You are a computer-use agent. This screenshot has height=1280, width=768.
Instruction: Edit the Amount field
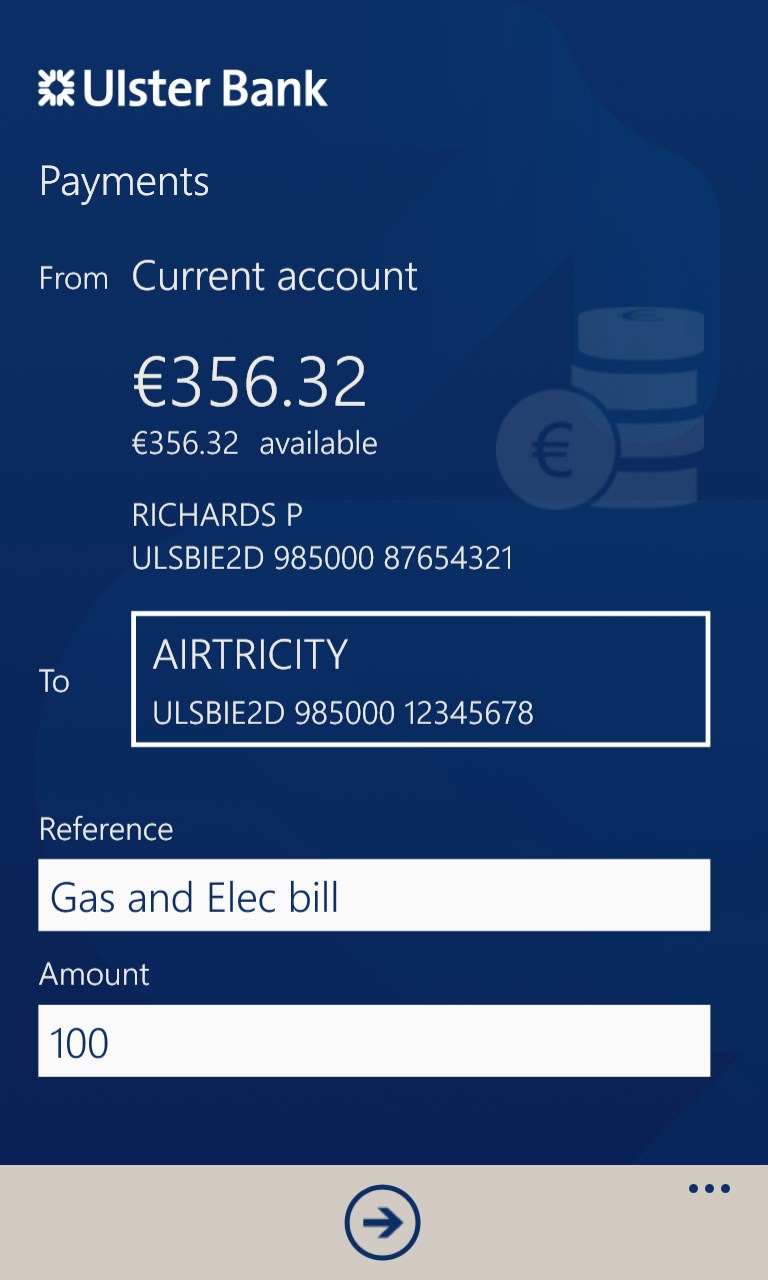coord(374,1042)
